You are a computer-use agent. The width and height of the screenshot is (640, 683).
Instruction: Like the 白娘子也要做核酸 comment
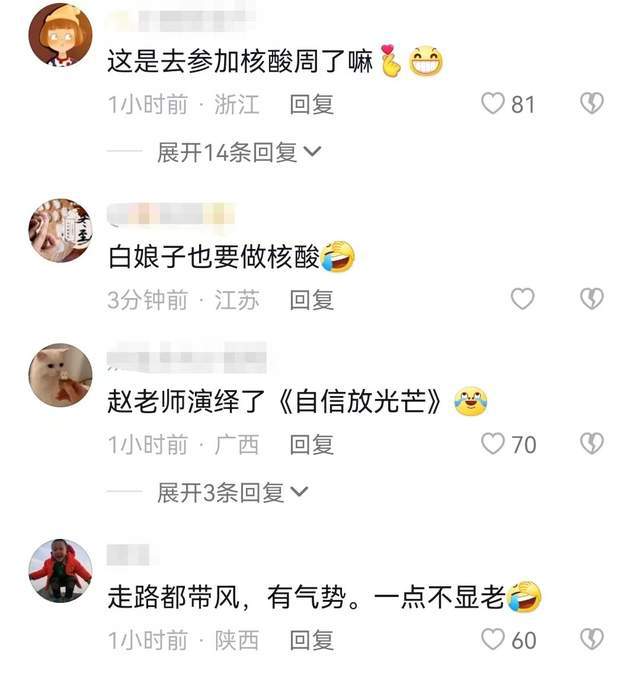click(522, 298)
